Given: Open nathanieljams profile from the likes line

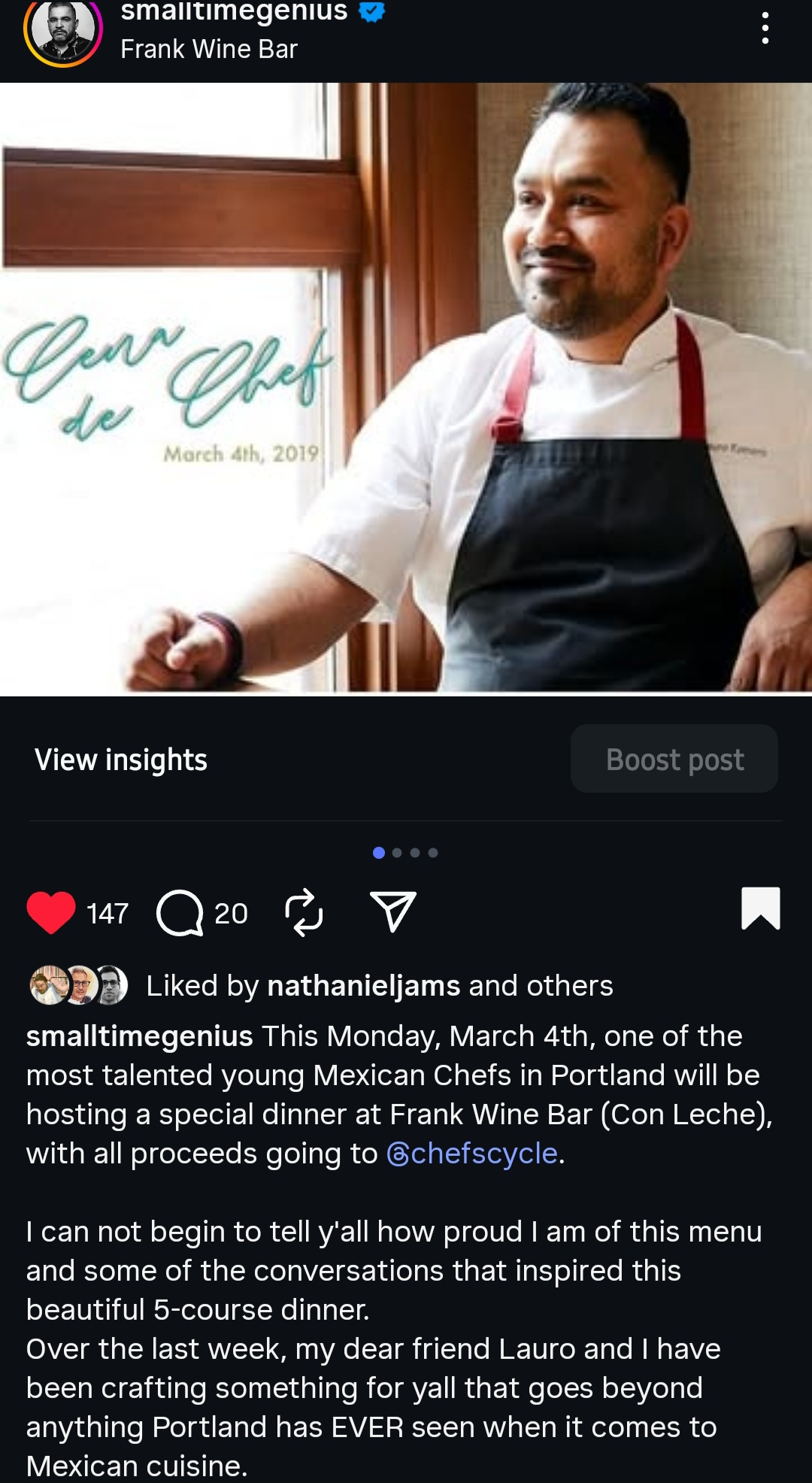Looking at the screenshot, I should coord(363,986).
